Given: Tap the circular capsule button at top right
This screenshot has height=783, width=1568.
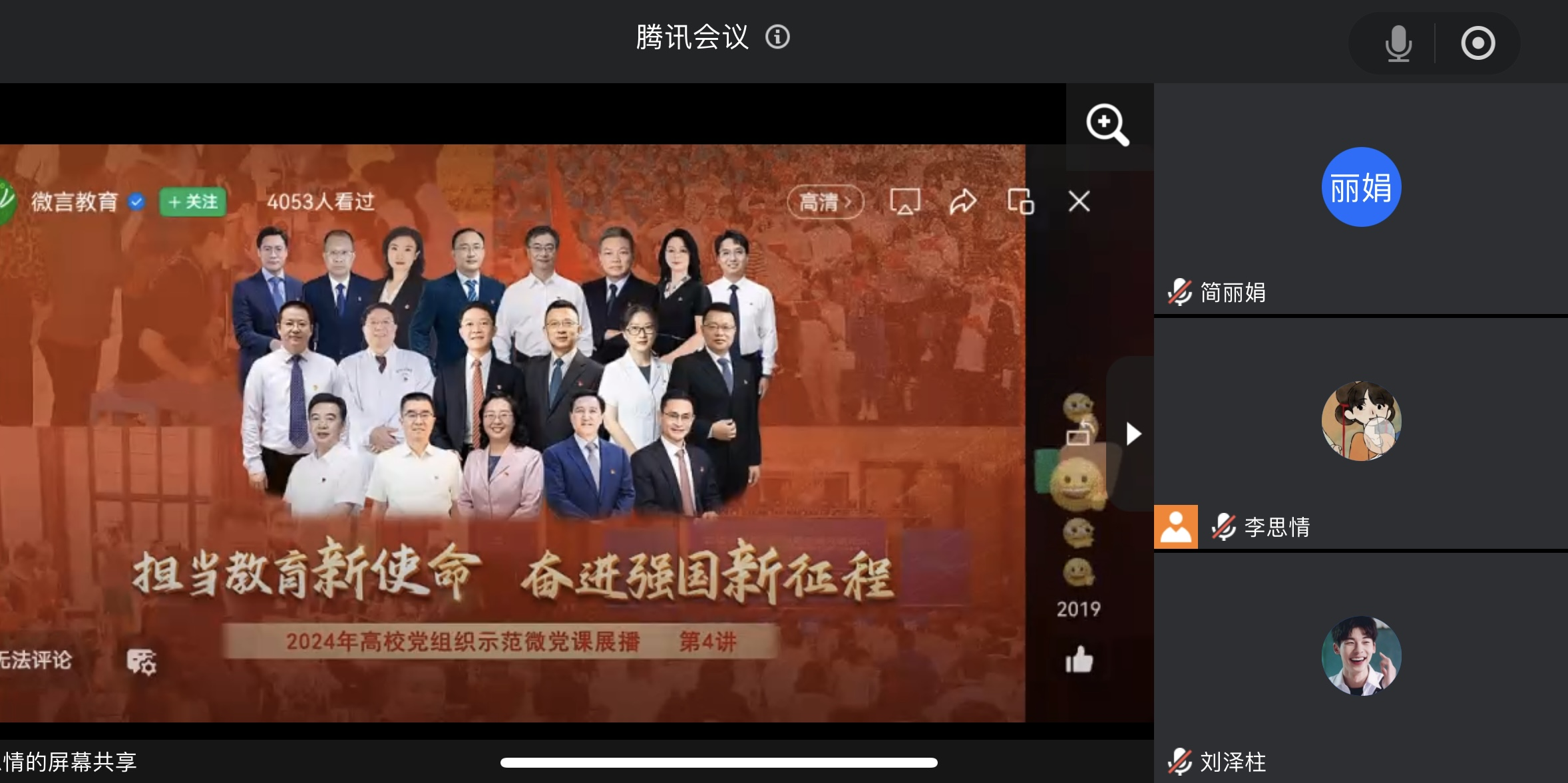Looking at the screenshot, I should click(1478, 43).
